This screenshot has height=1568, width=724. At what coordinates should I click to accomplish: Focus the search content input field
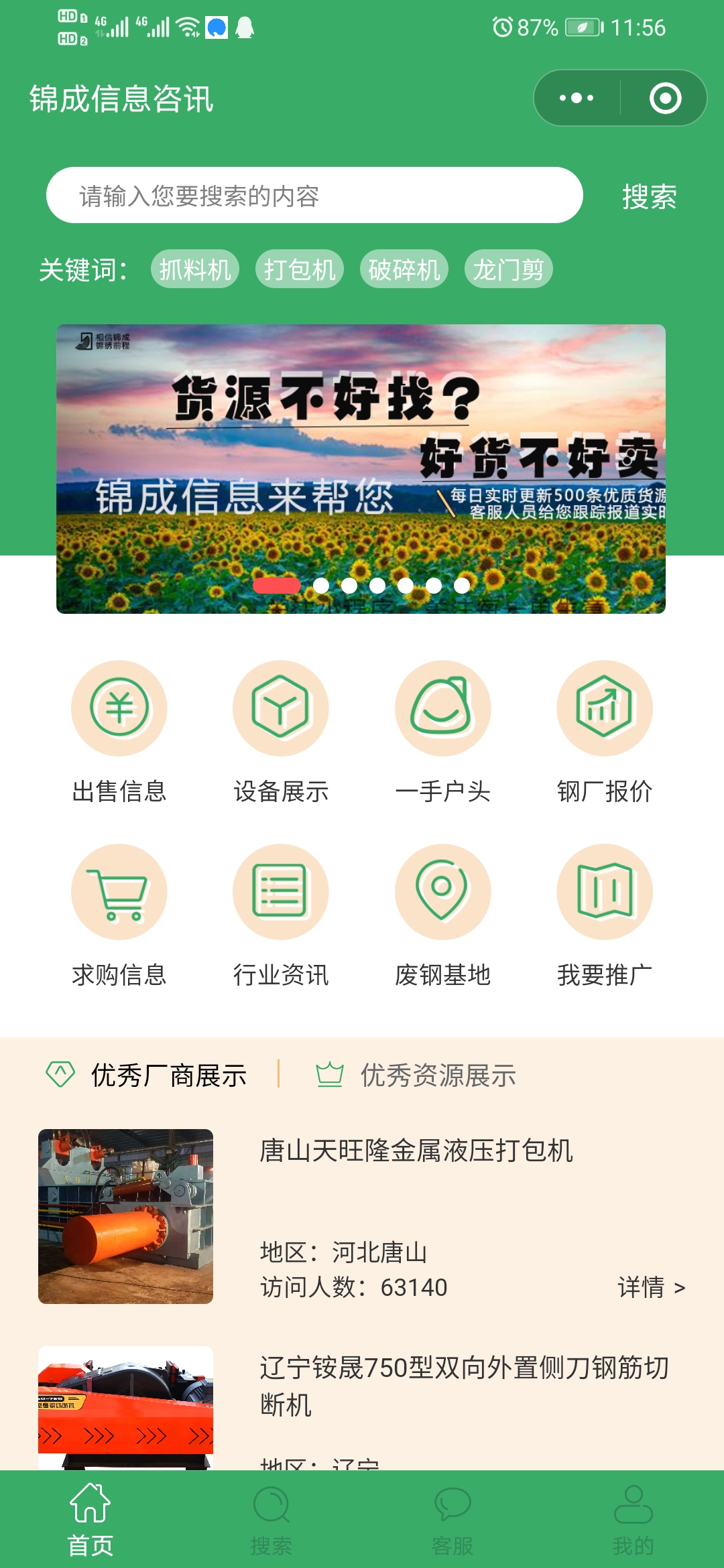click(314, 196)
